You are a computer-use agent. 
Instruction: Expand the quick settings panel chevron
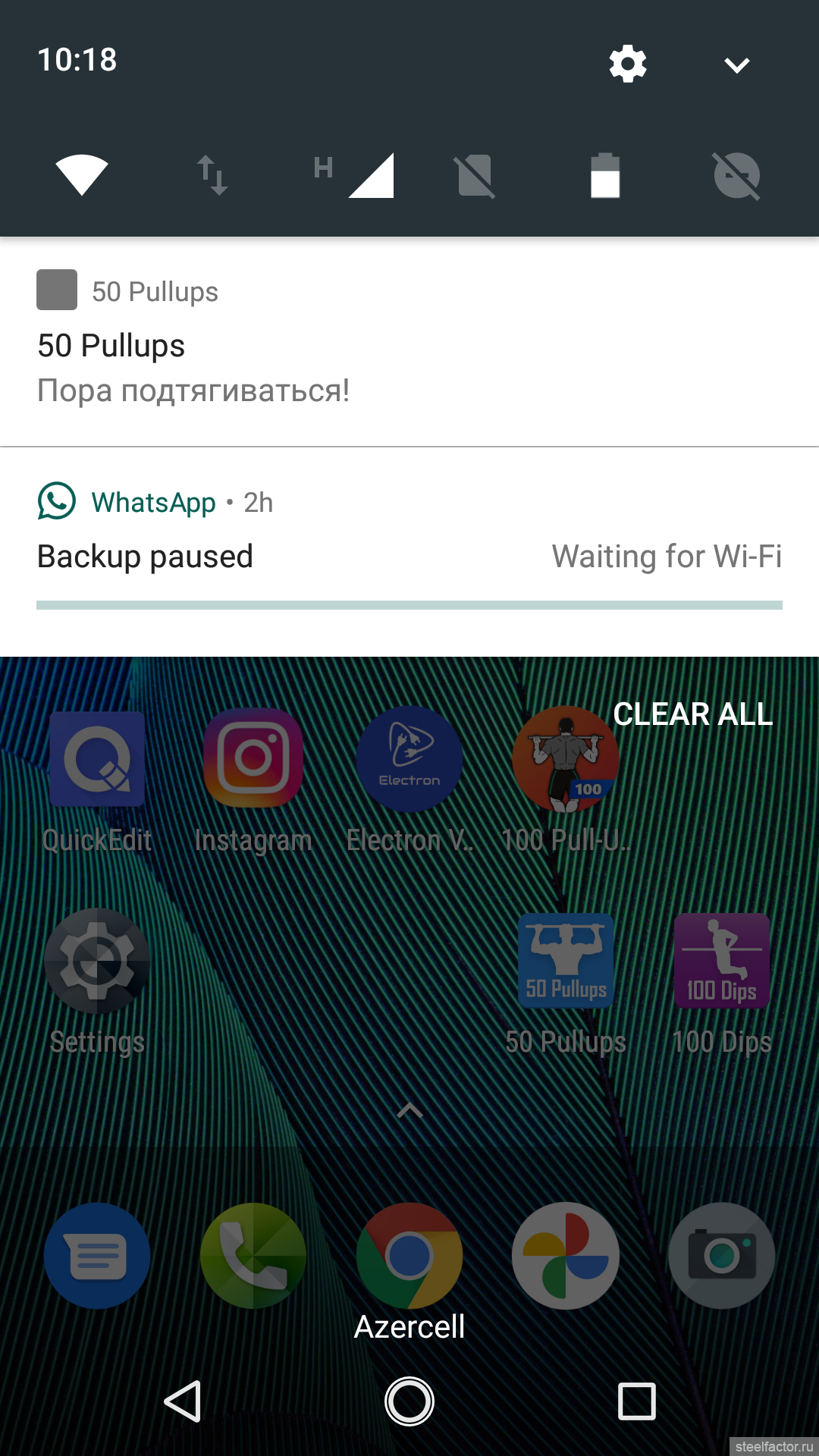(737, 65)
